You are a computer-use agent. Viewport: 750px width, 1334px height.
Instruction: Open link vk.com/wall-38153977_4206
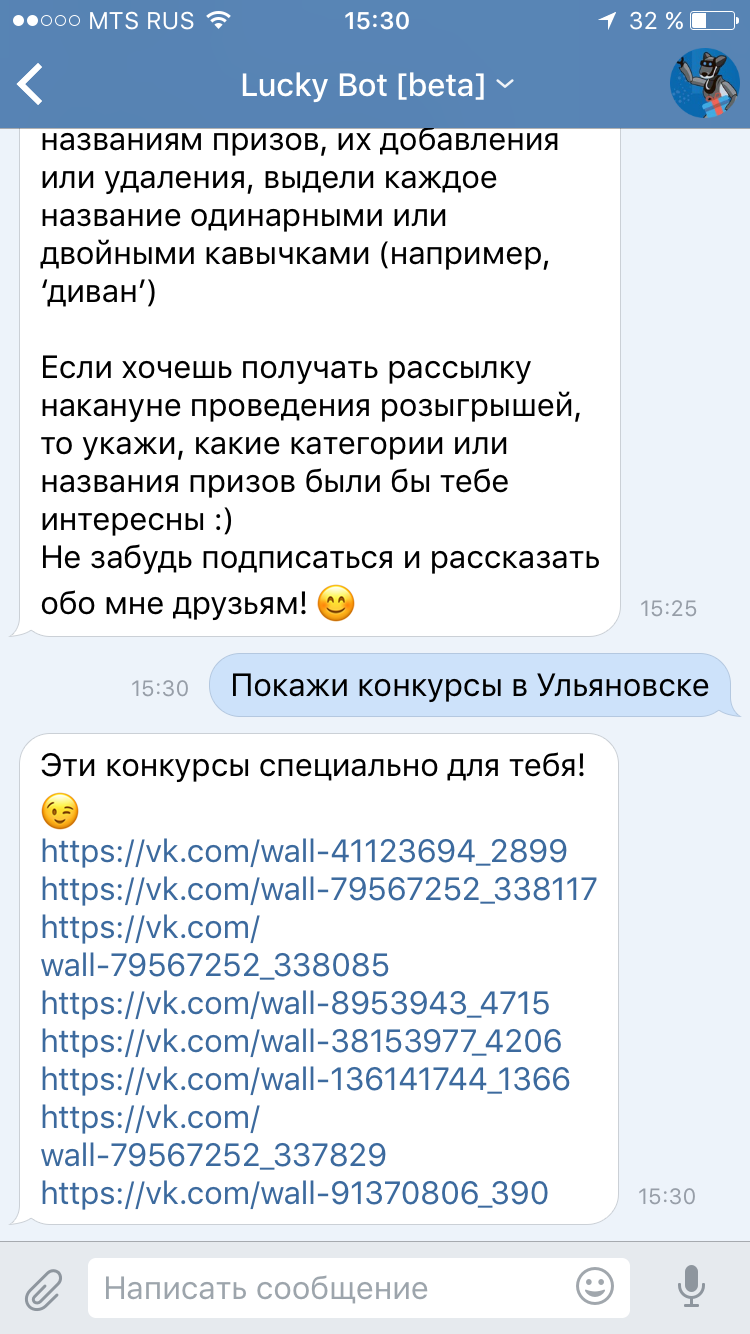(301, 1041)
